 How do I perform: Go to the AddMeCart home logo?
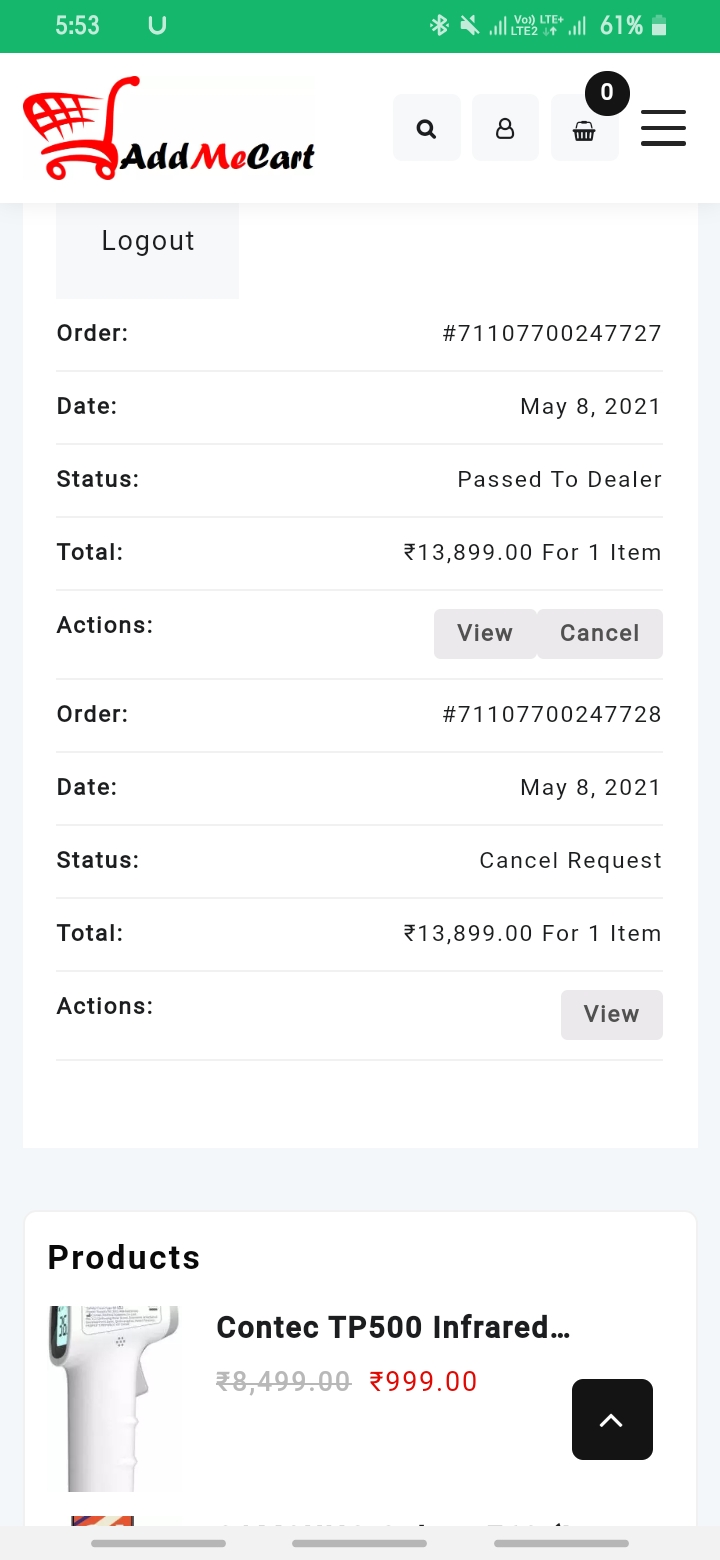click(169, 129)
